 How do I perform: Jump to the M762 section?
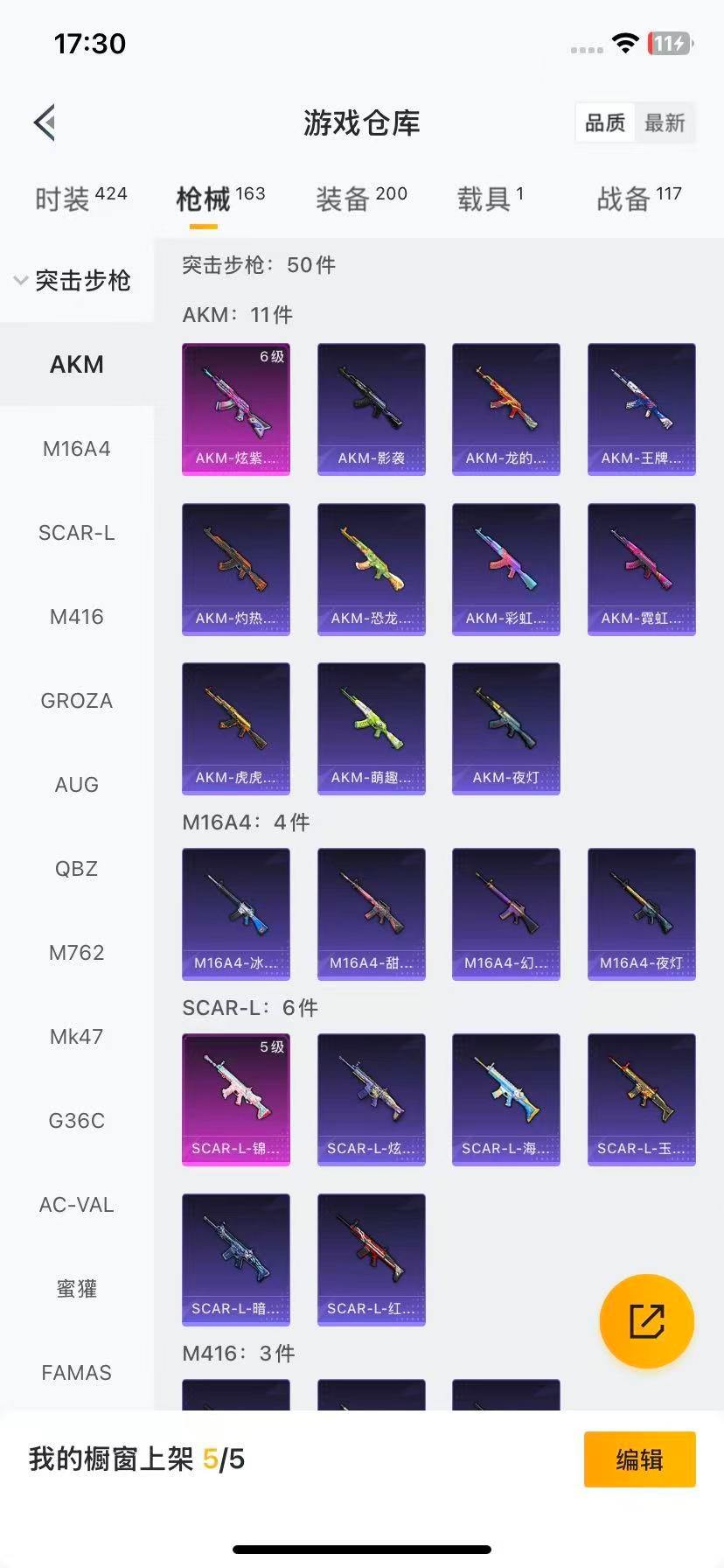77,953
